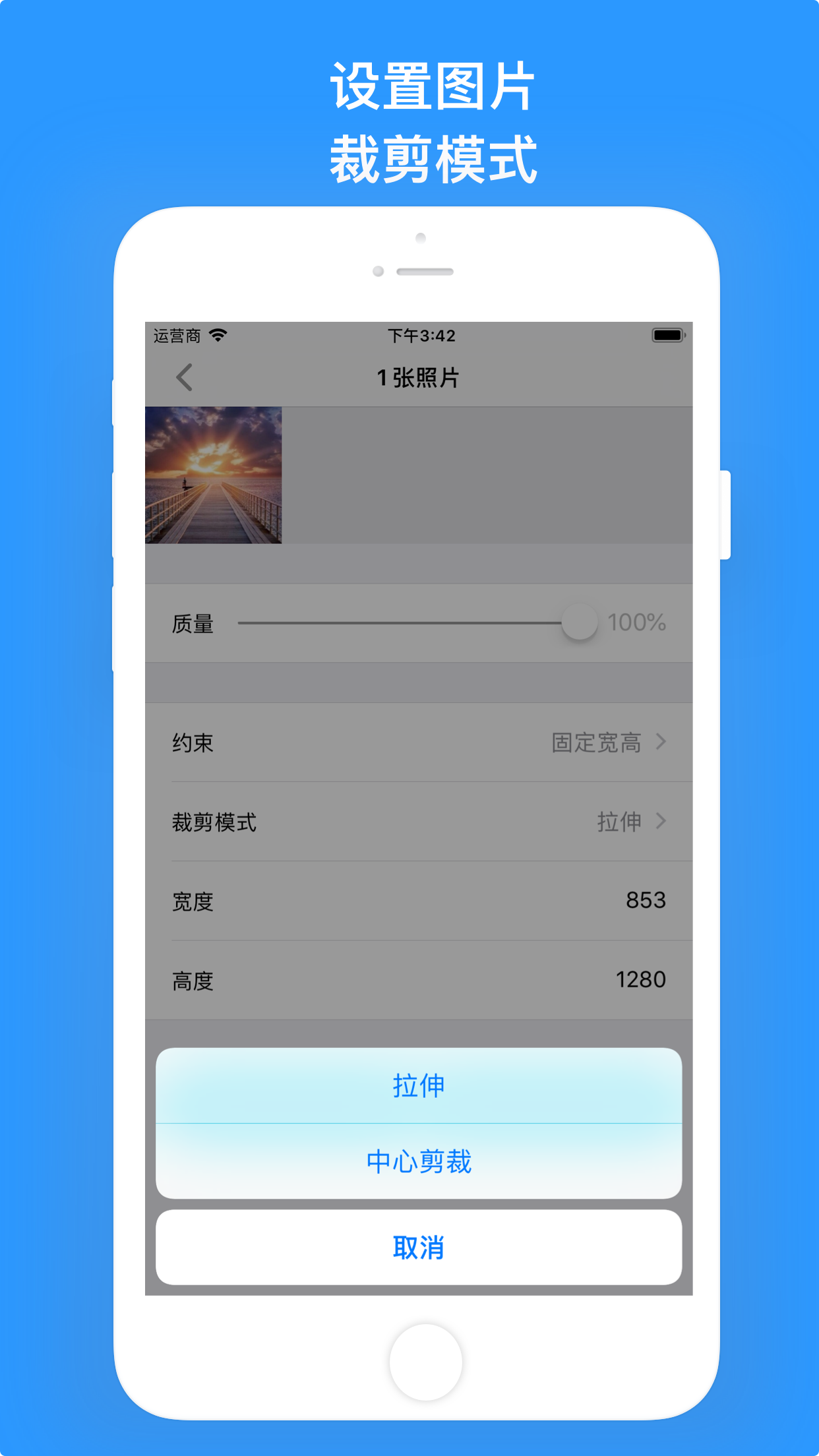The image size is (819, 1456).
Task: Tap the battery icon in status bar
Action: click(668, 335)
